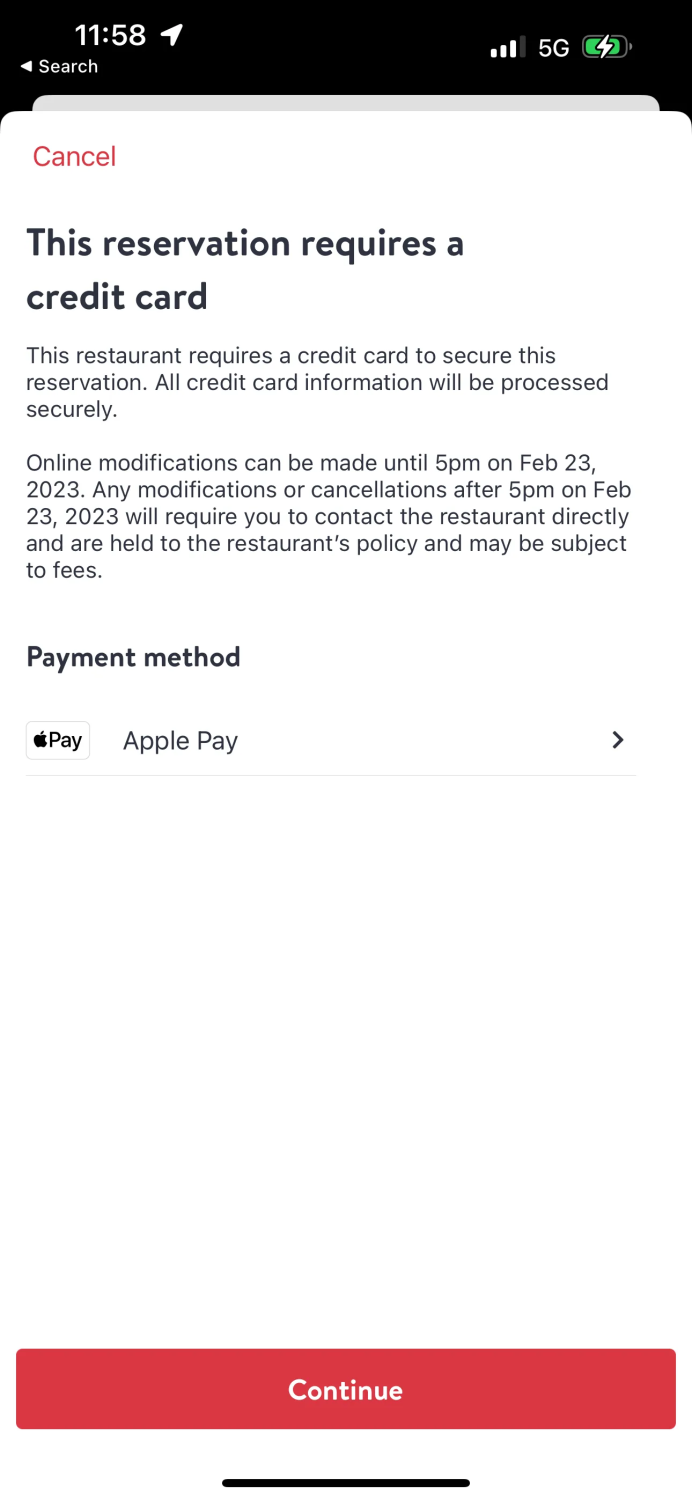The image size is (692, 1500).
Task: Tap the red Continue button
Action: tap(345, 1389)
